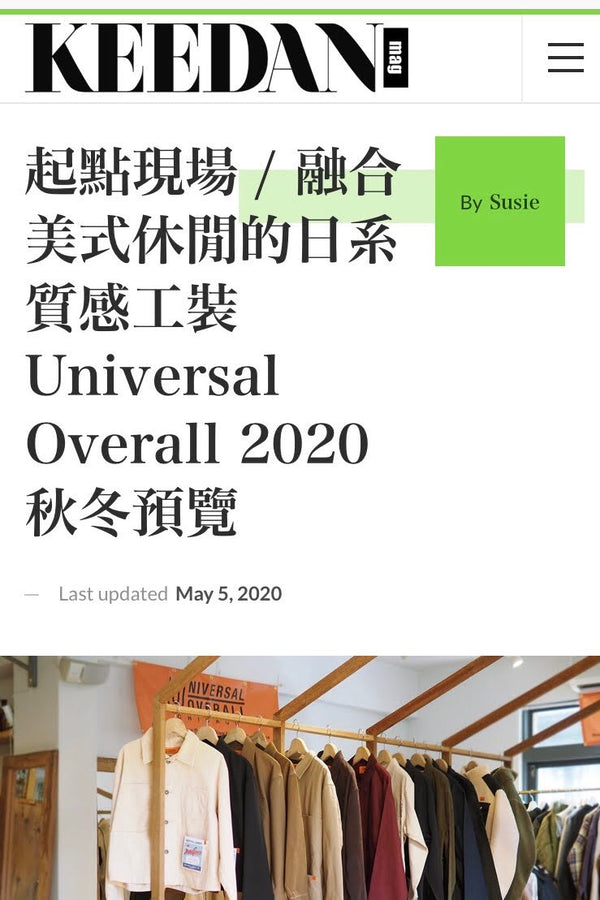Open the author page By Susie
This screenshot has width=600, height=900.
pos(499,202)
